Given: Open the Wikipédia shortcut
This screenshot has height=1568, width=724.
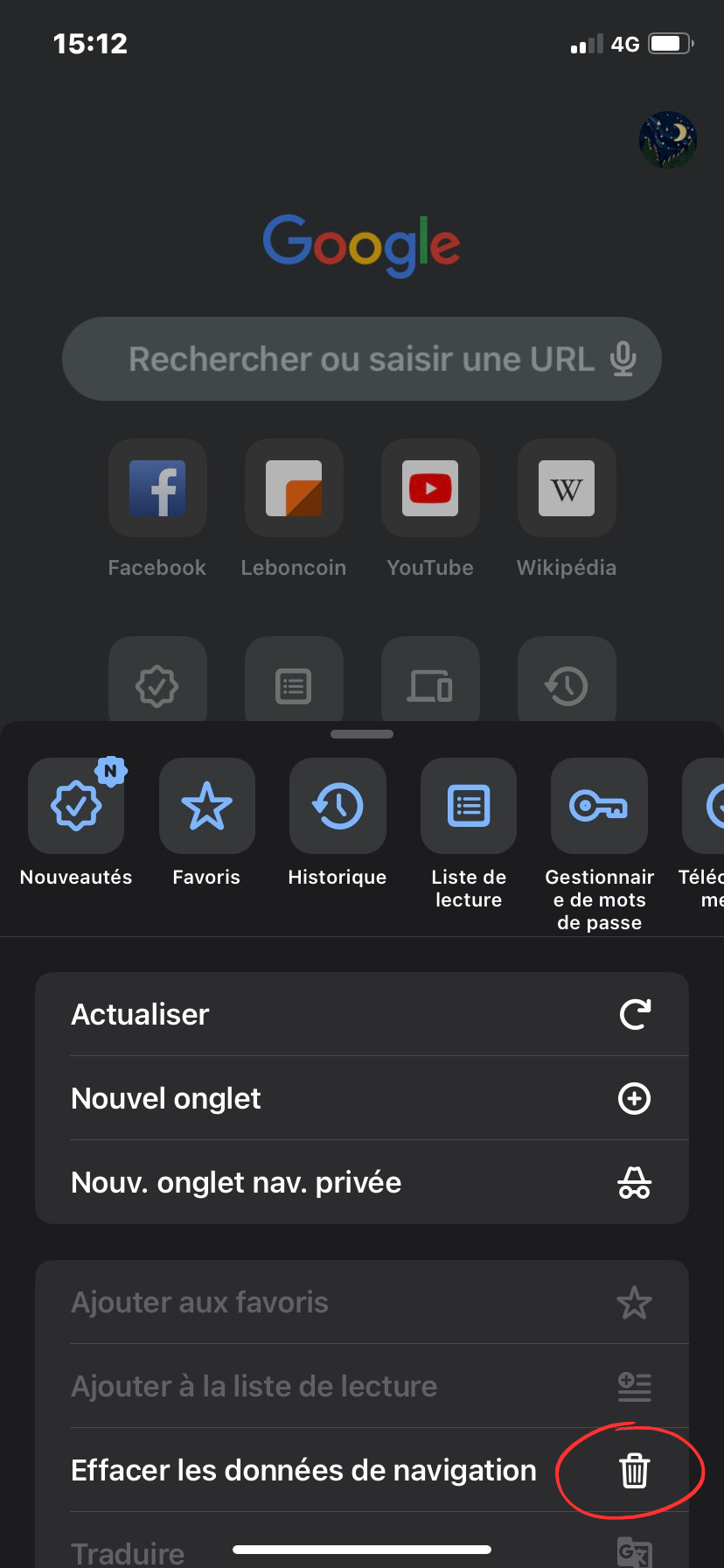Looking at the screenshot, I should click(567, 488).
